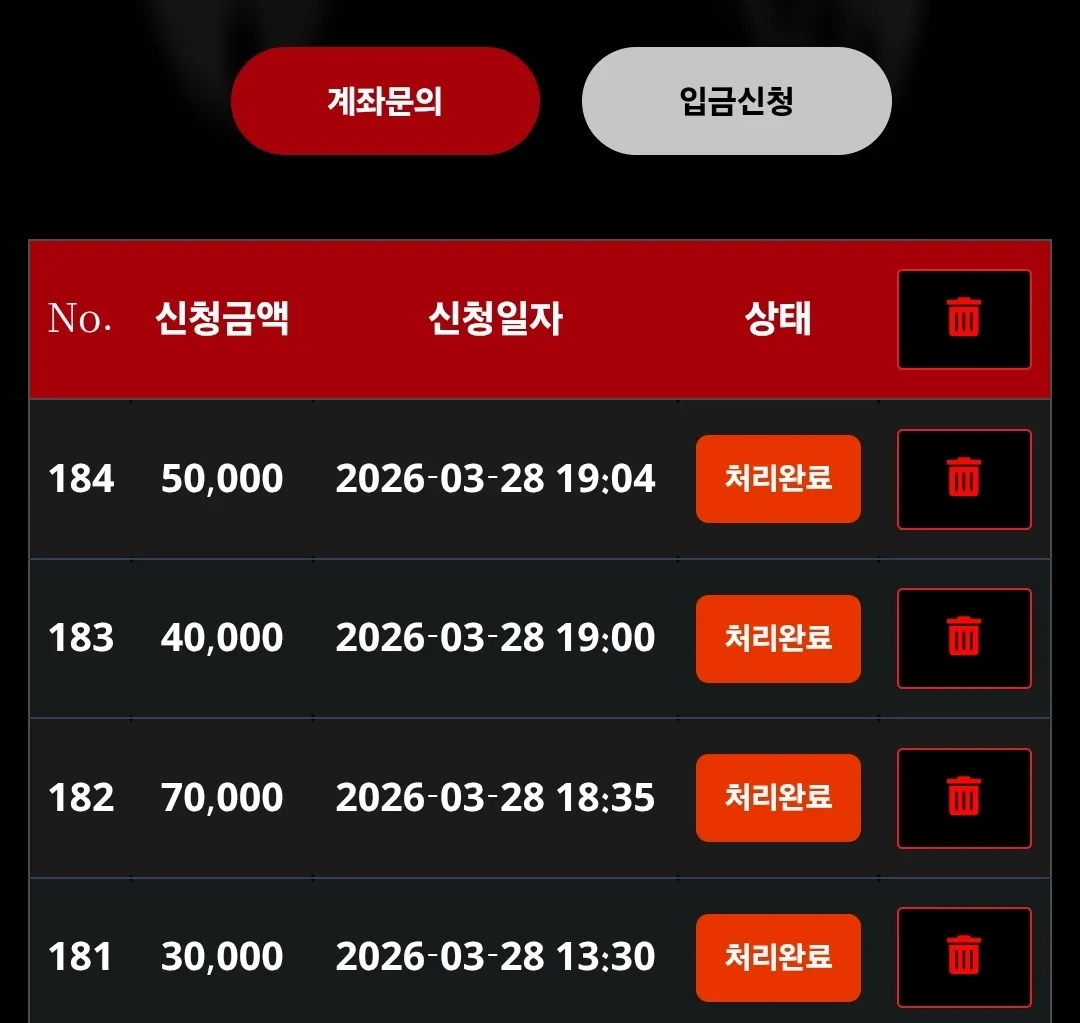Tap the 처리완료 status badge for No. 184
This screenshot has width=1080, height=1023.
point(778,479)
